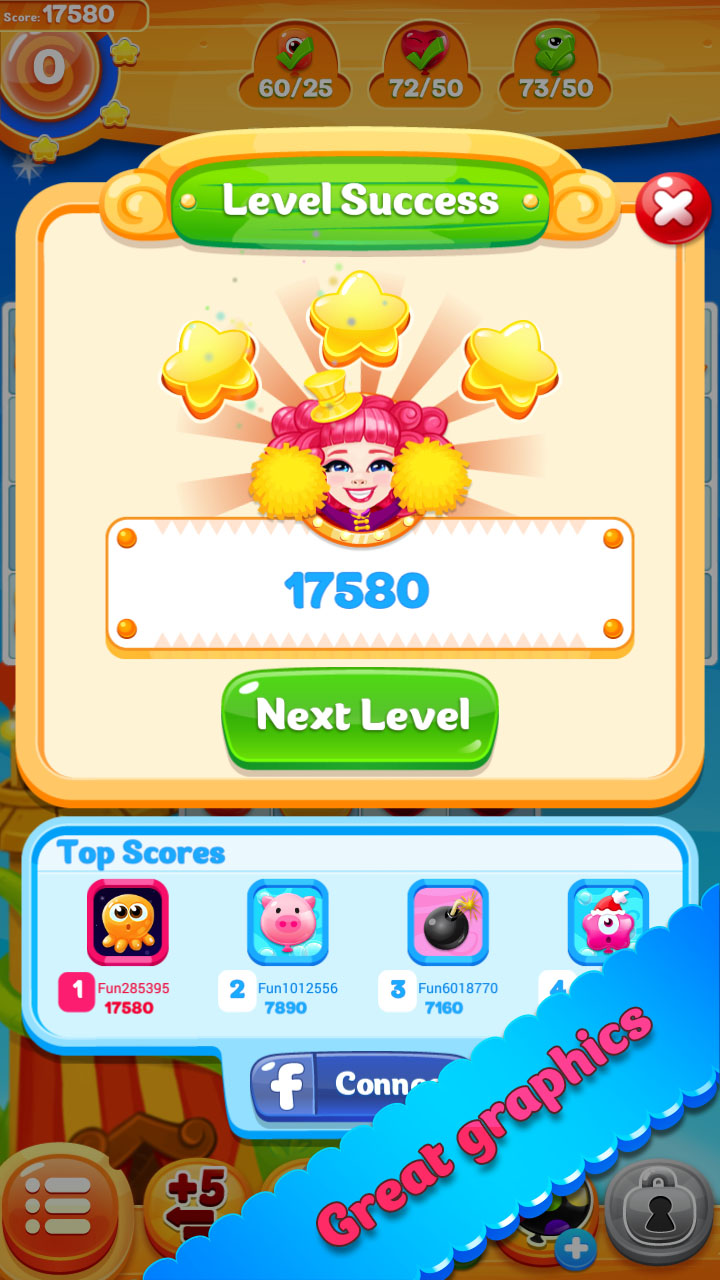The width and height of the screenshot is (720, 1280).
Task: Open player Fun1012556's pig avatar
Action: [x=288, y=922]
